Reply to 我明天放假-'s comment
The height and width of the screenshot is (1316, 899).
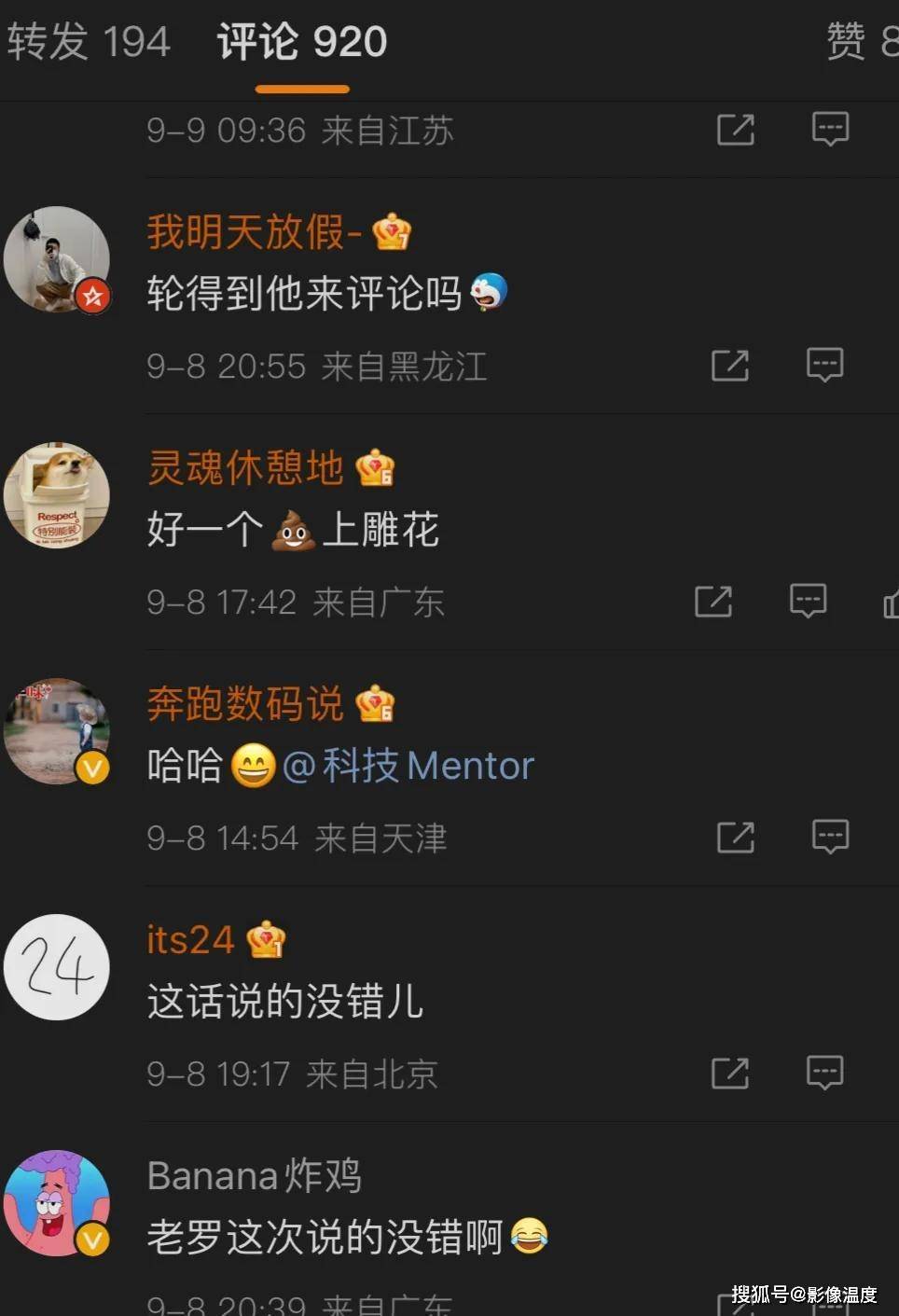pyautogui.click(x=824, y=365)
